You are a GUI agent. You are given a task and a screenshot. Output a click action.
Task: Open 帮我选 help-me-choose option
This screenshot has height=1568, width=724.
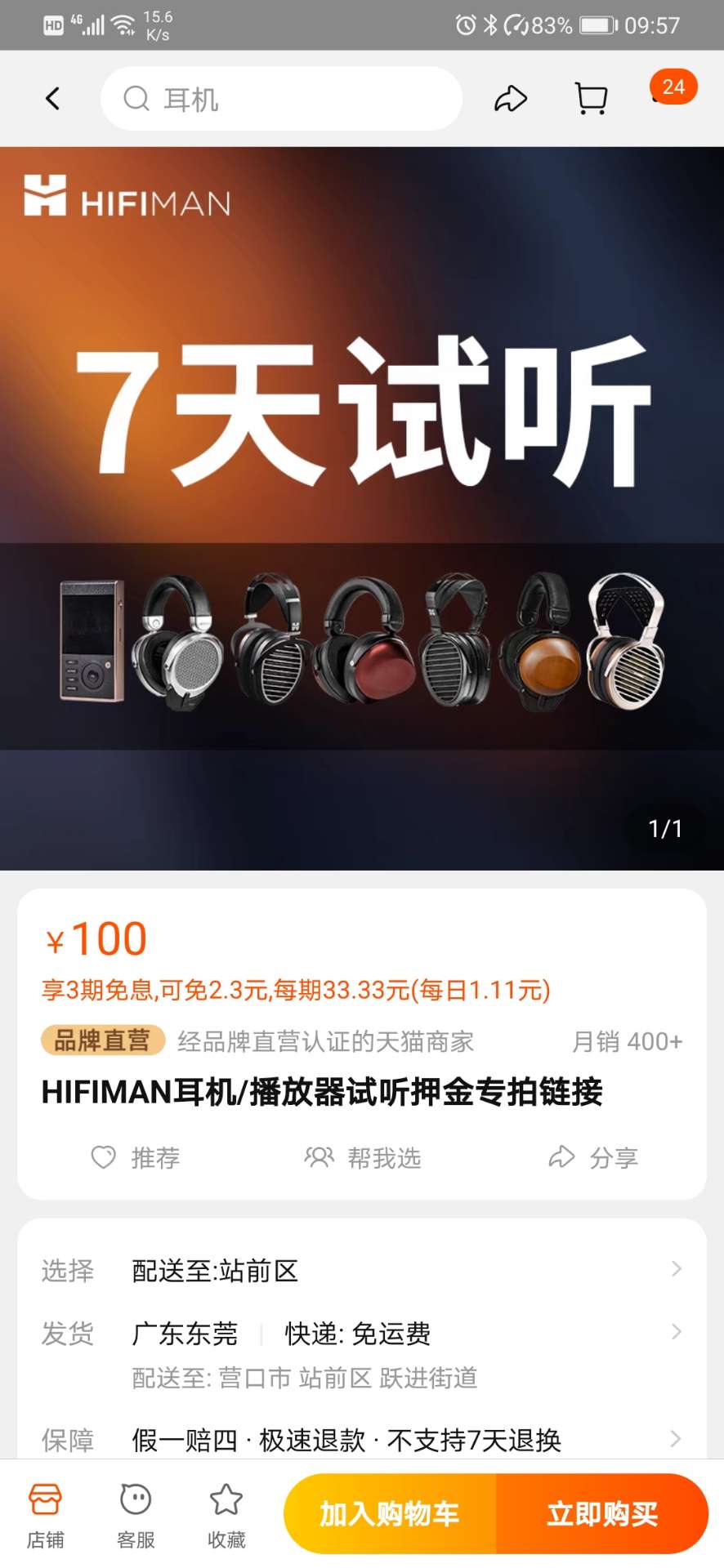(363, 1157)
